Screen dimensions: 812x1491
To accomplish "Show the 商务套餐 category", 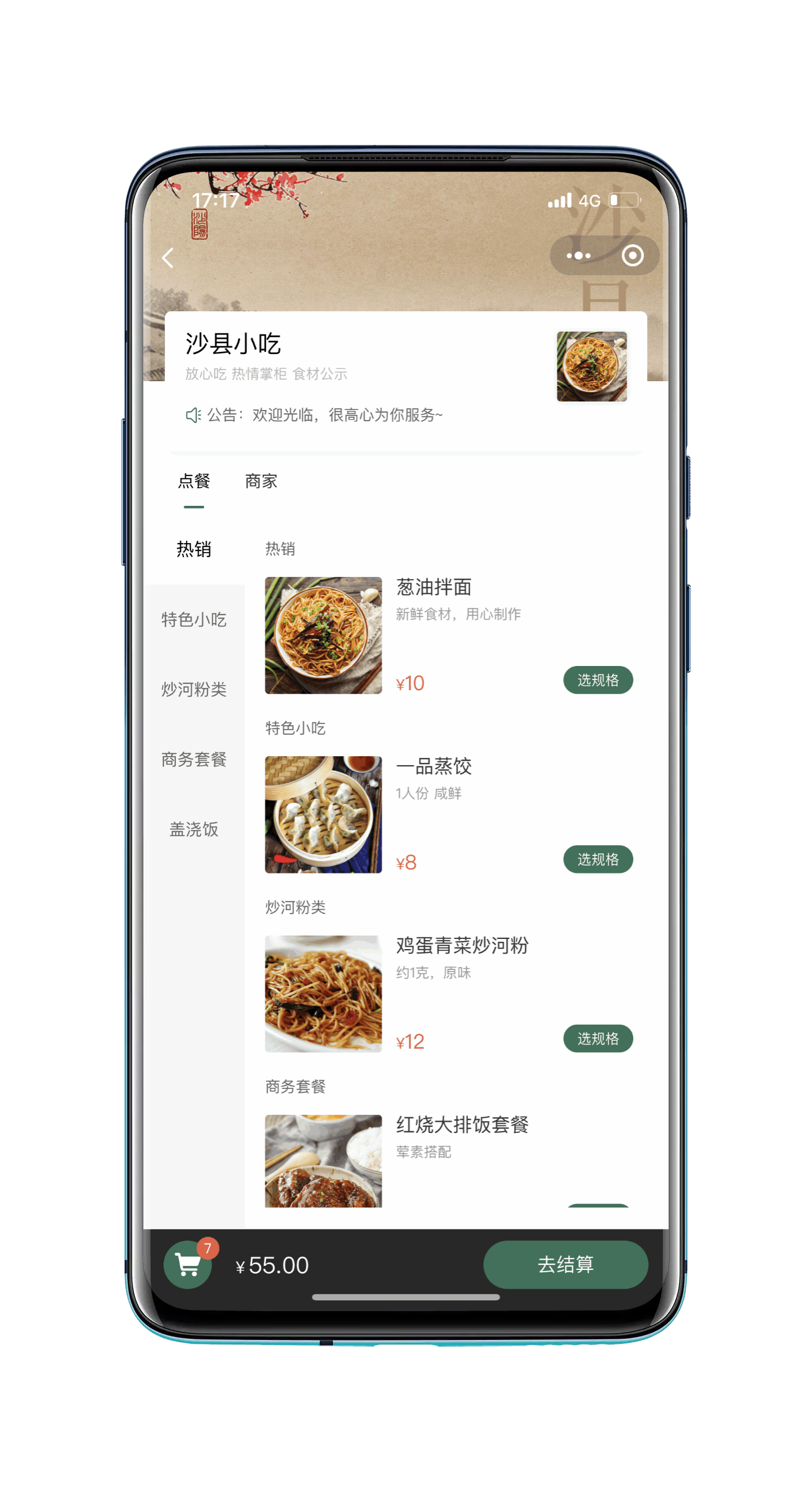I will 194,759.
